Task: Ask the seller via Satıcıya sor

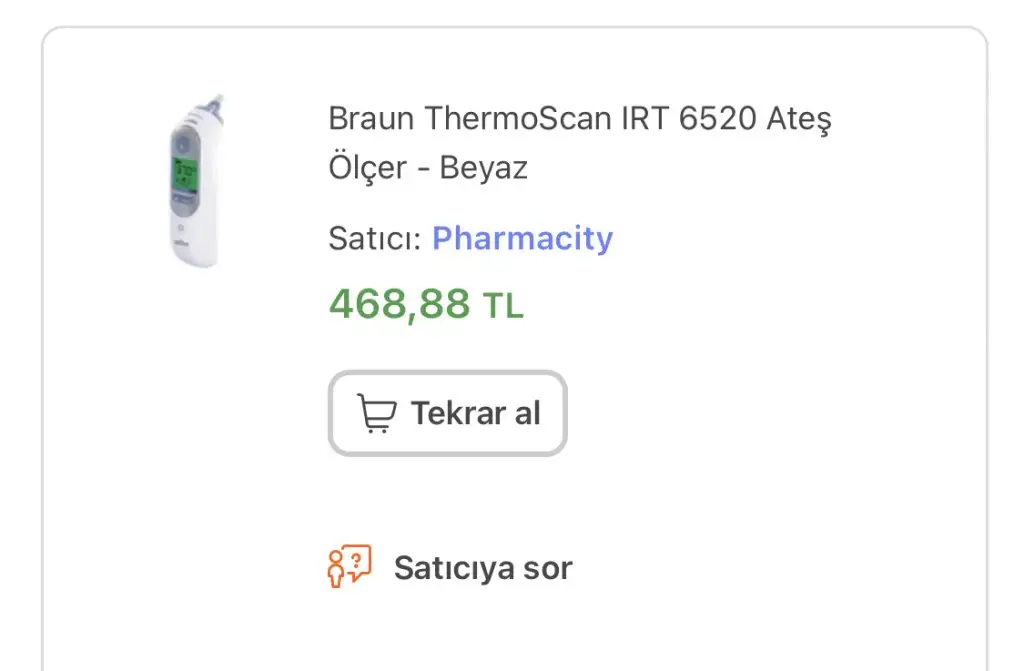Action: 450,568
